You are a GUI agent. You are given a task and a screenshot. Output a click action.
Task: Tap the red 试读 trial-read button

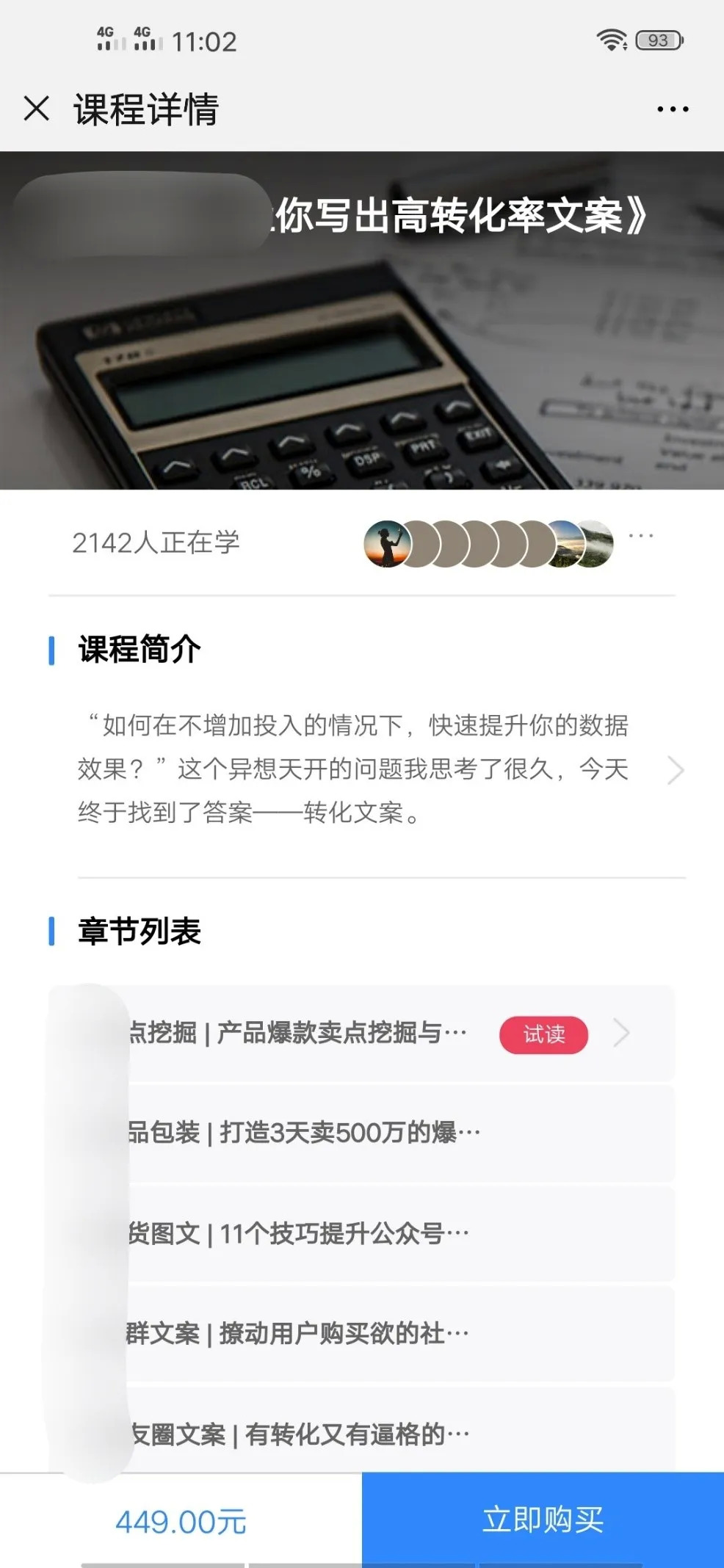(x=543, y=1035)
